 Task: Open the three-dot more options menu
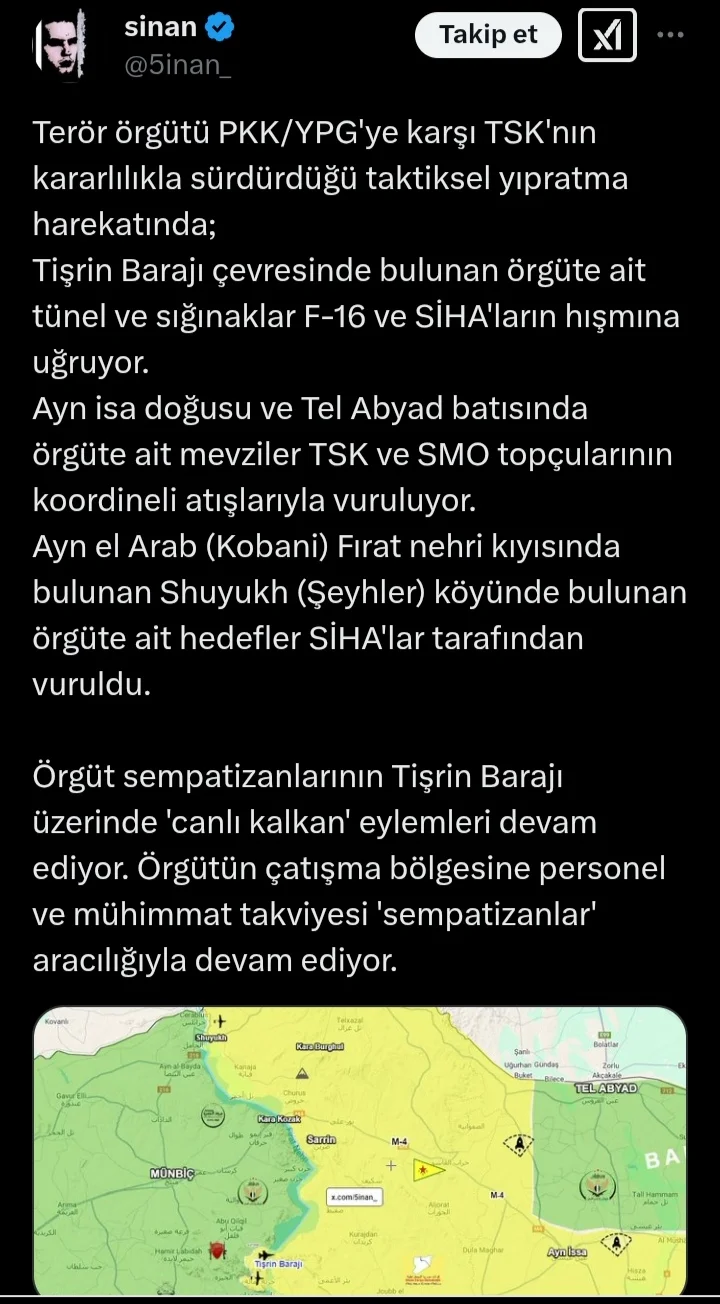coord(671,34)
